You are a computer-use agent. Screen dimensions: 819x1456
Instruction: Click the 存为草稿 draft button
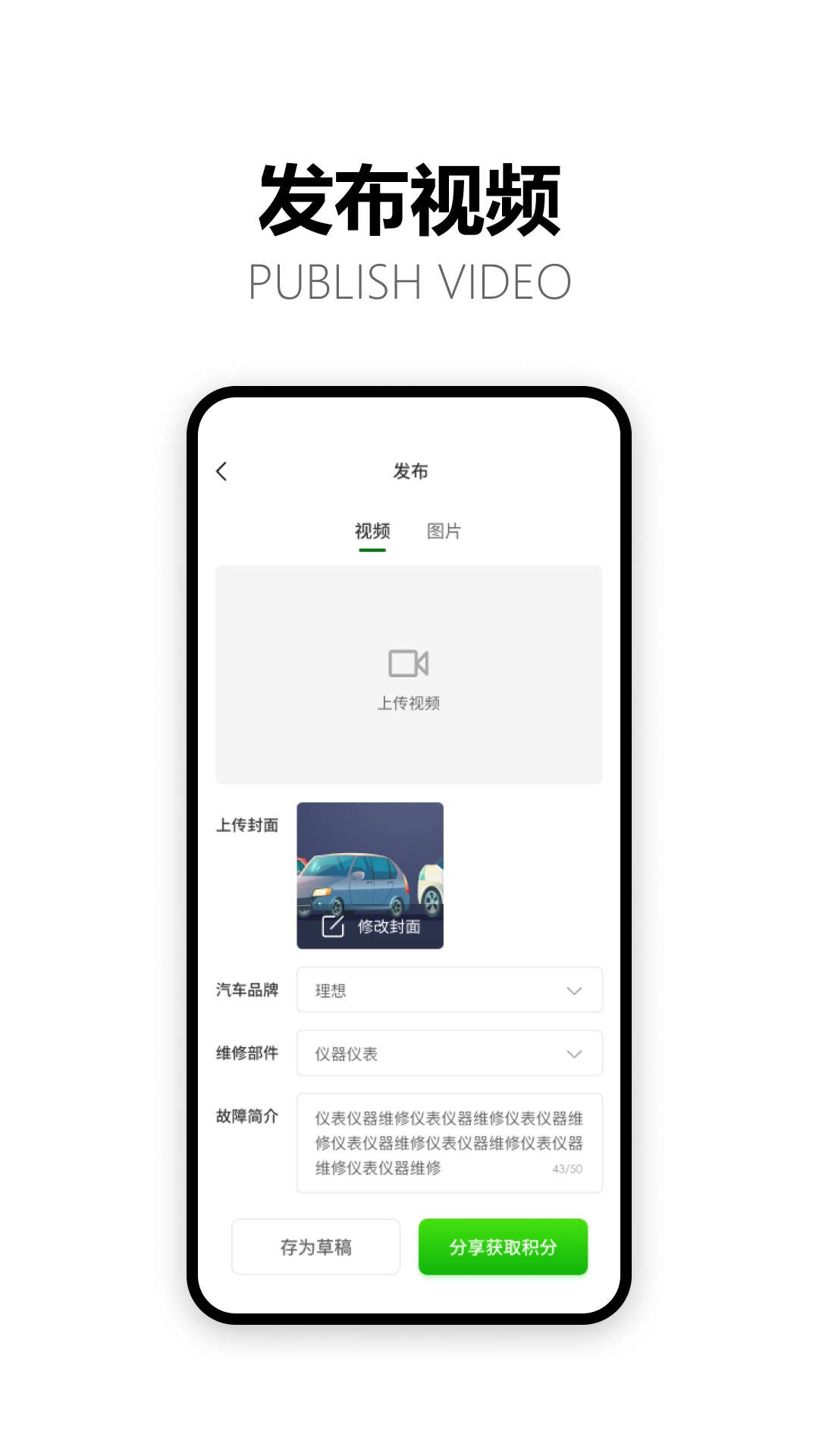[316, 1247]
